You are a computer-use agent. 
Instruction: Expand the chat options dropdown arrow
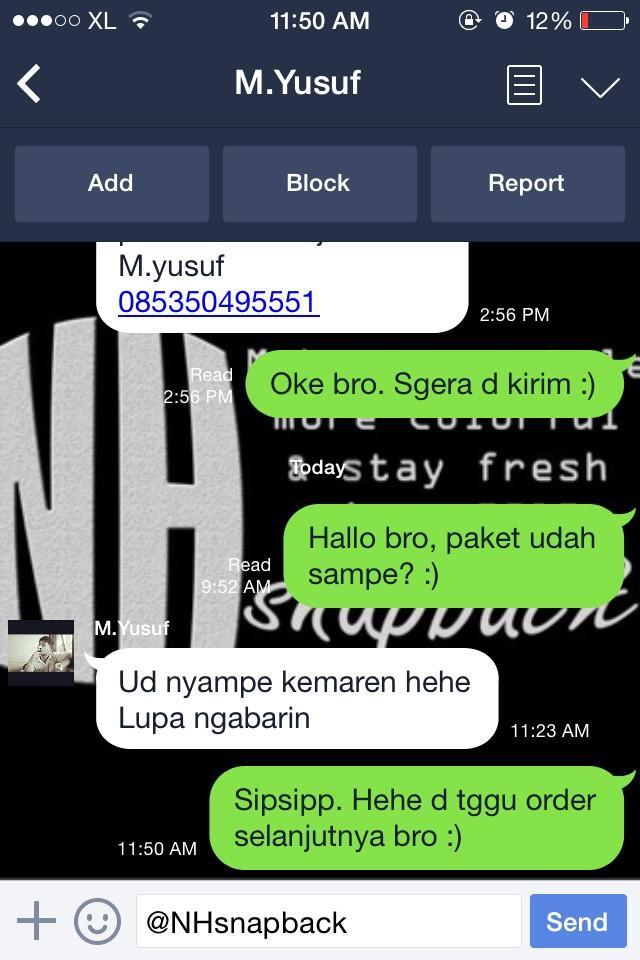coord(600,87)
